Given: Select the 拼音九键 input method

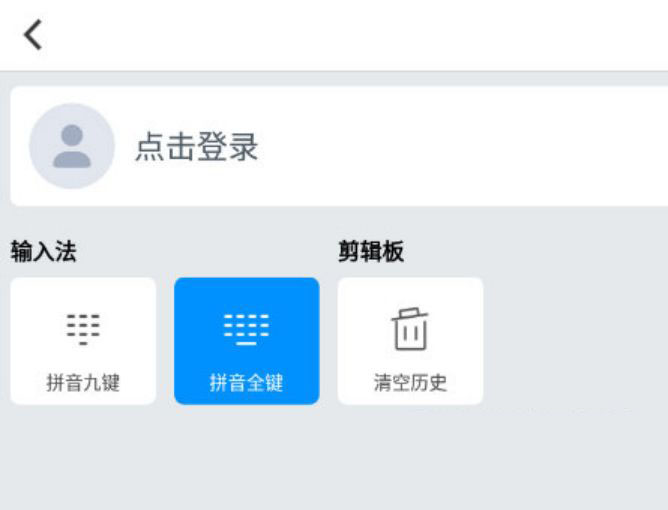Looking at the screenshot, I should pos(83,341).
